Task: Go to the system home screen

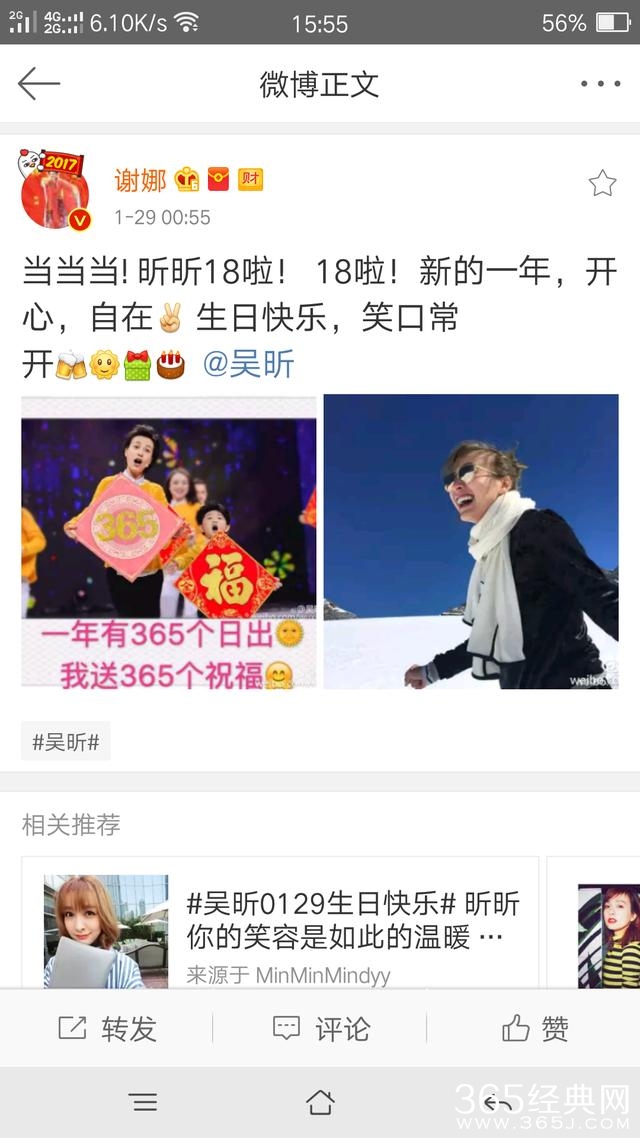Action: click(320, 1102)
